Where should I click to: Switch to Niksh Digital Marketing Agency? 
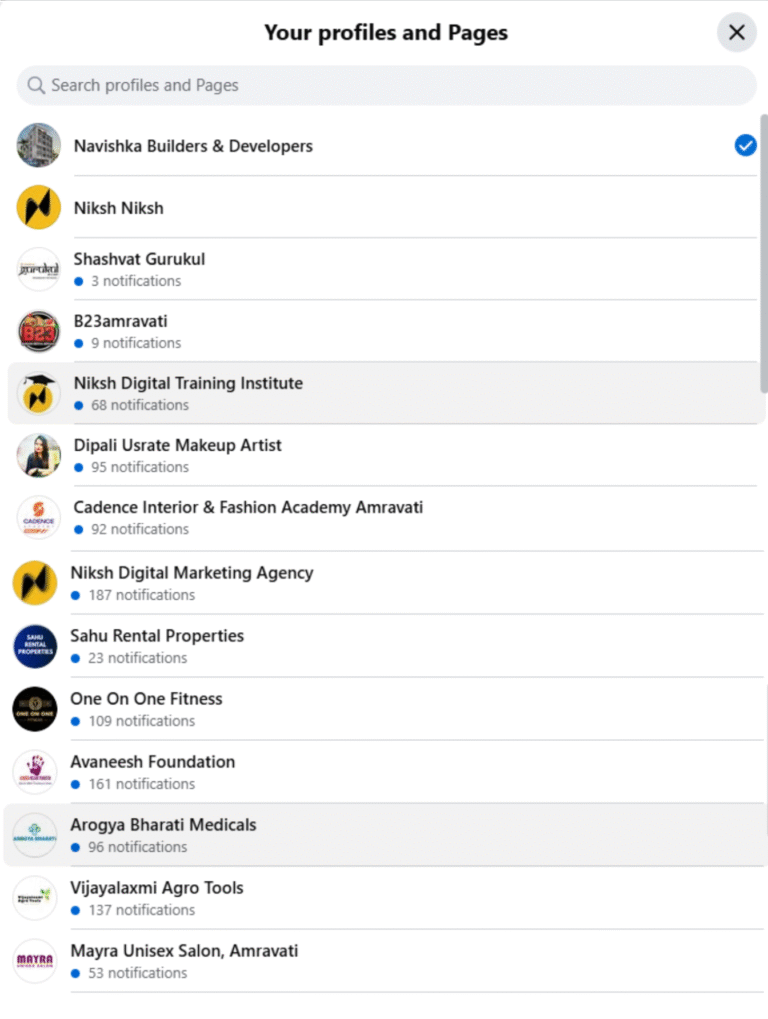pyautogui.click(x=191, y=583)
